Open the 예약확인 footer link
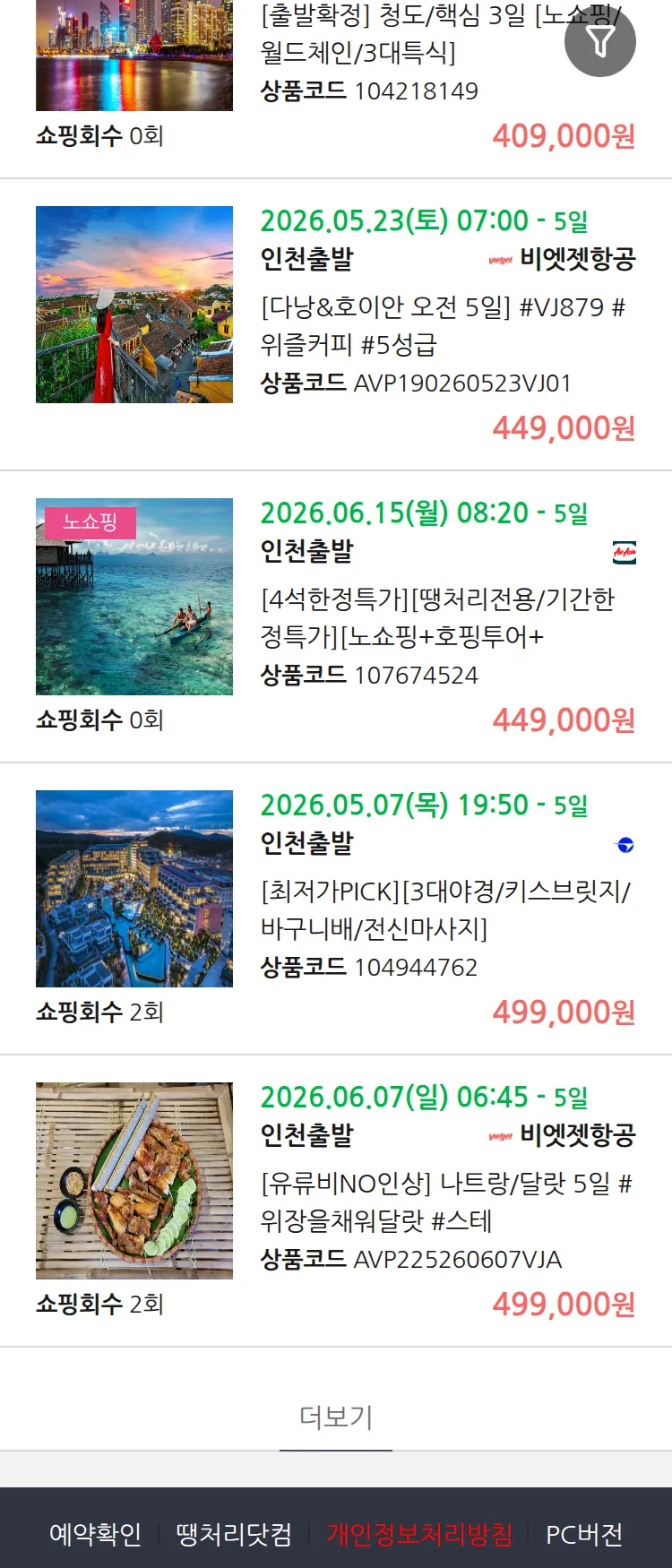Image resolution: width=672 pixels, height=1568 pixels. [x=95, y=1534]
